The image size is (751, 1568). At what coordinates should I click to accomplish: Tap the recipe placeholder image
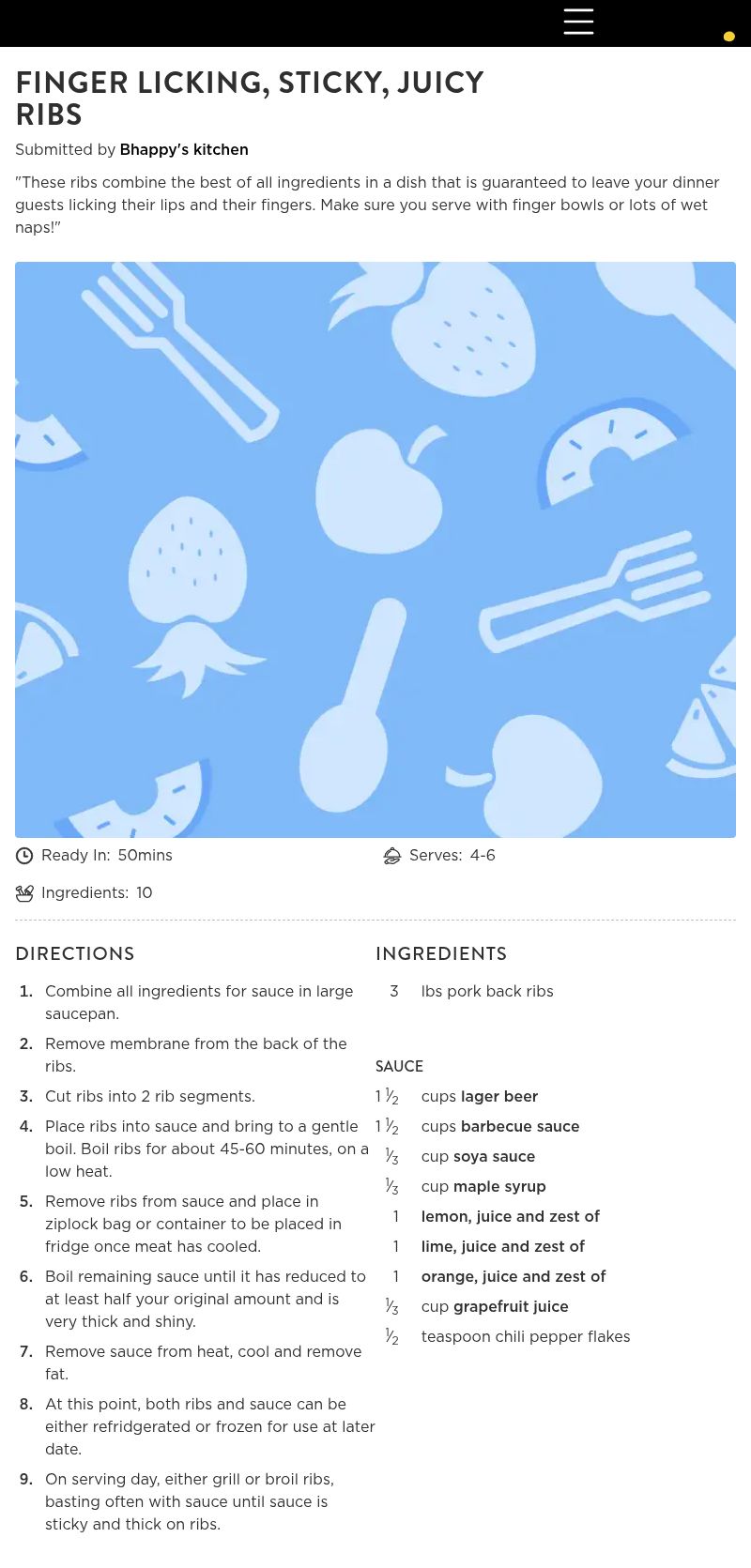(375, 549)
